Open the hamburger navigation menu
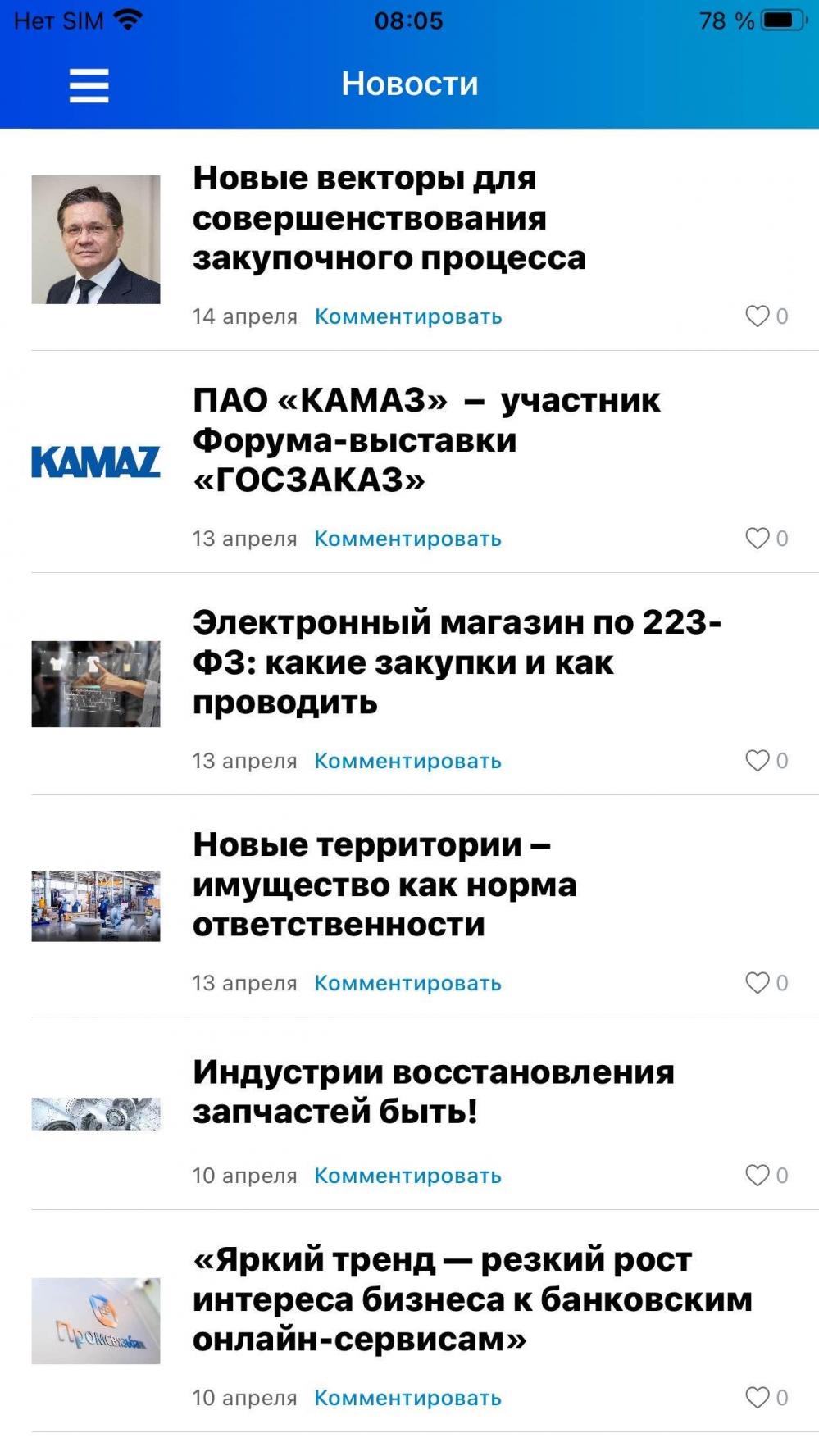Image resolution: width=819 pixels, height=1456 pixels. pos(89,85)
